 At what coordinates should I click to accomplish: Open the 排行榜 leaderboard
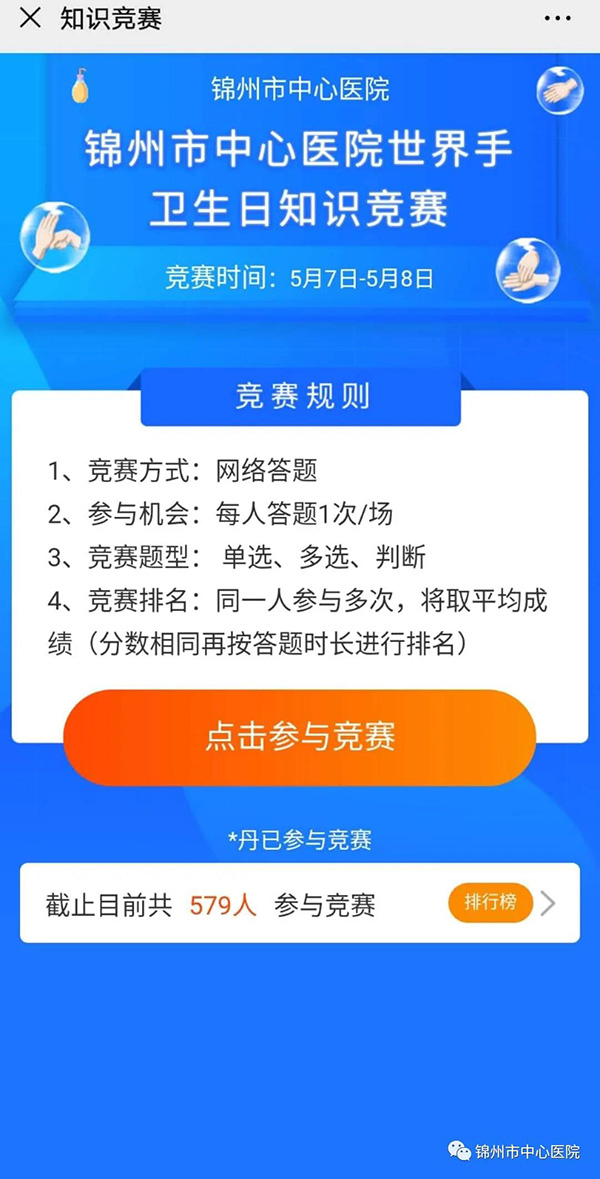coord(490,902)
